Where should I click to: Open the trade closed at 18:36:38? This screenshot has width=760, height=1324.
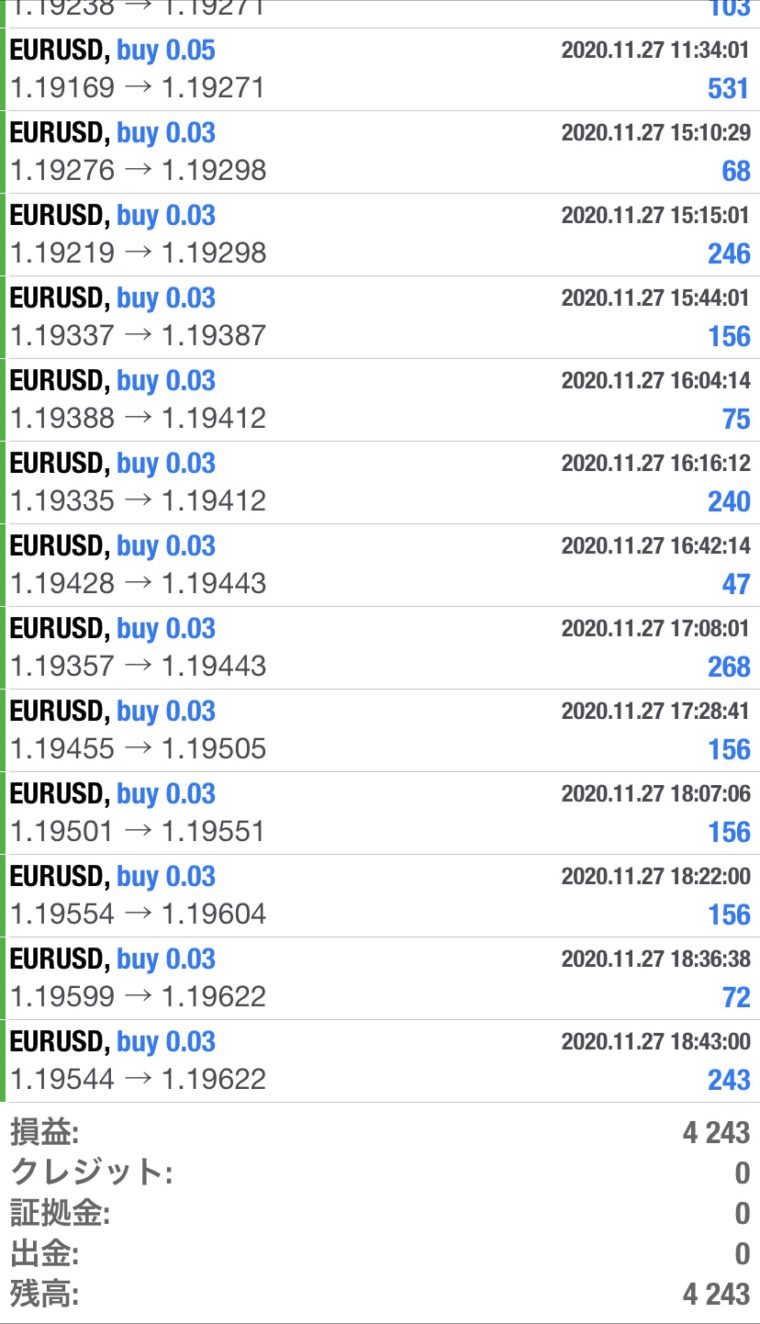click(x=380, y=979)
